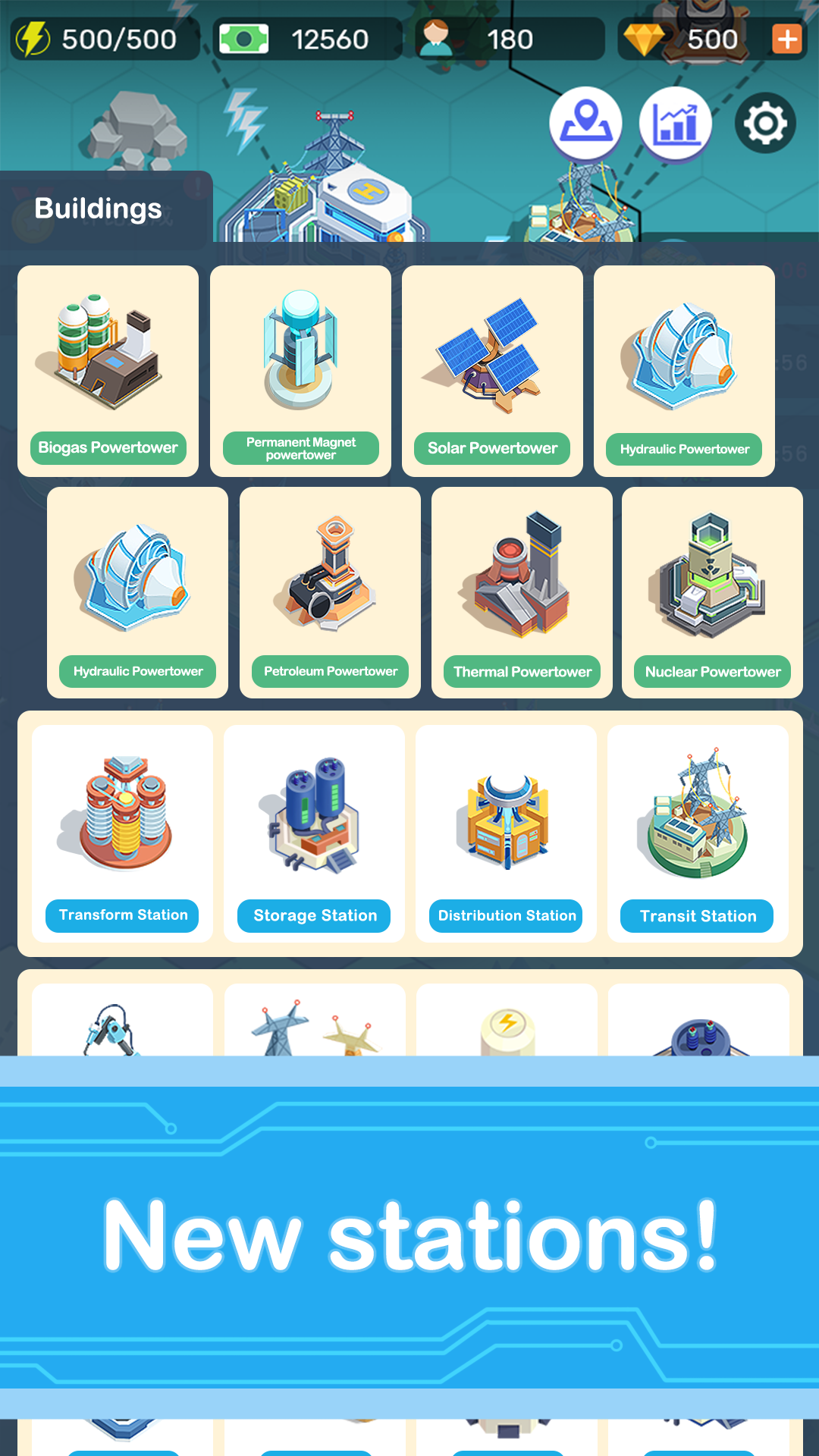Add more diamonds with the plus button
Screen dimensions: 819x1456
coord(788,37)
